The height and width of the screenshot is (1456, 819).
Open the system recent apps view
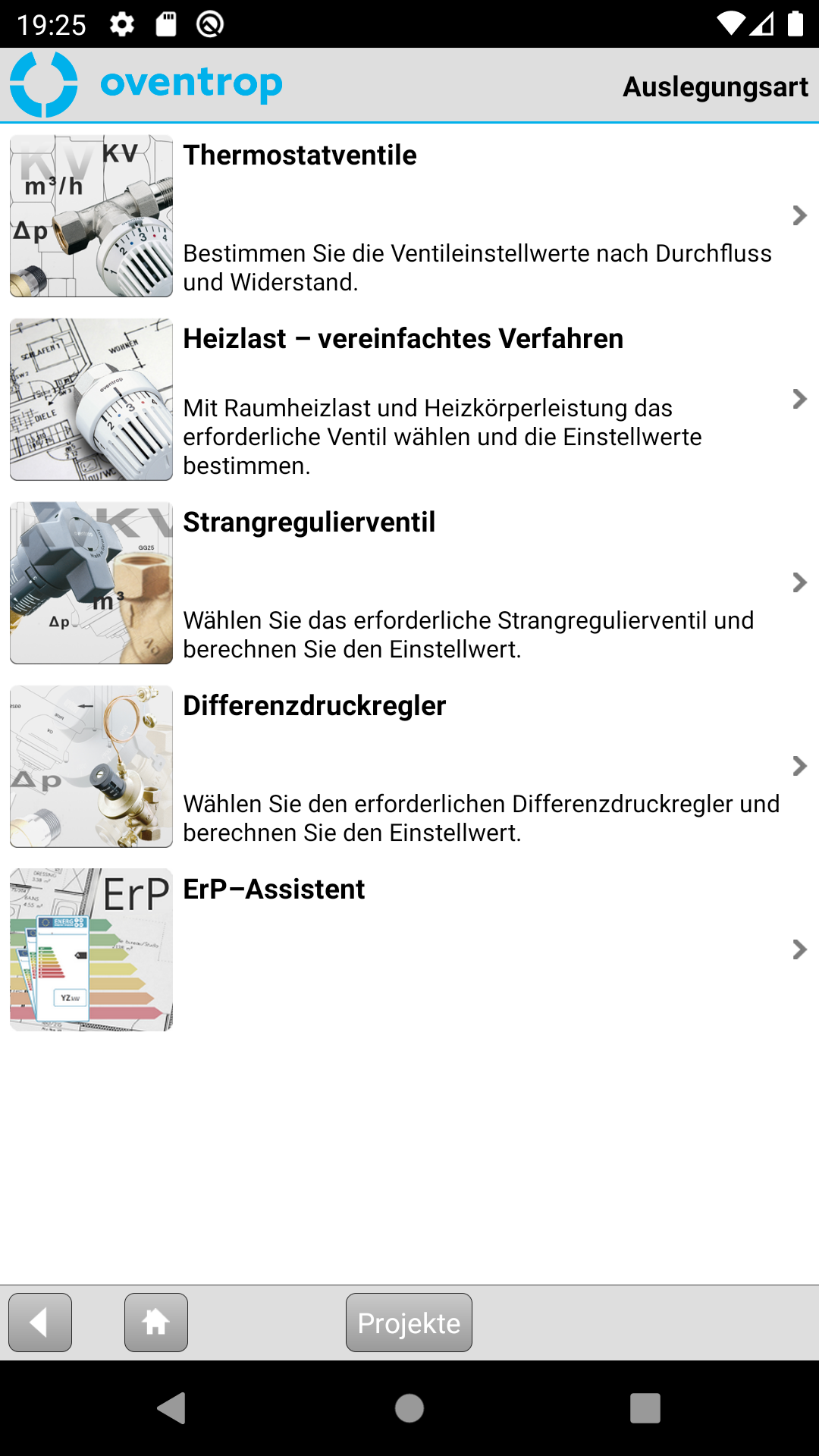(645, 1408)
